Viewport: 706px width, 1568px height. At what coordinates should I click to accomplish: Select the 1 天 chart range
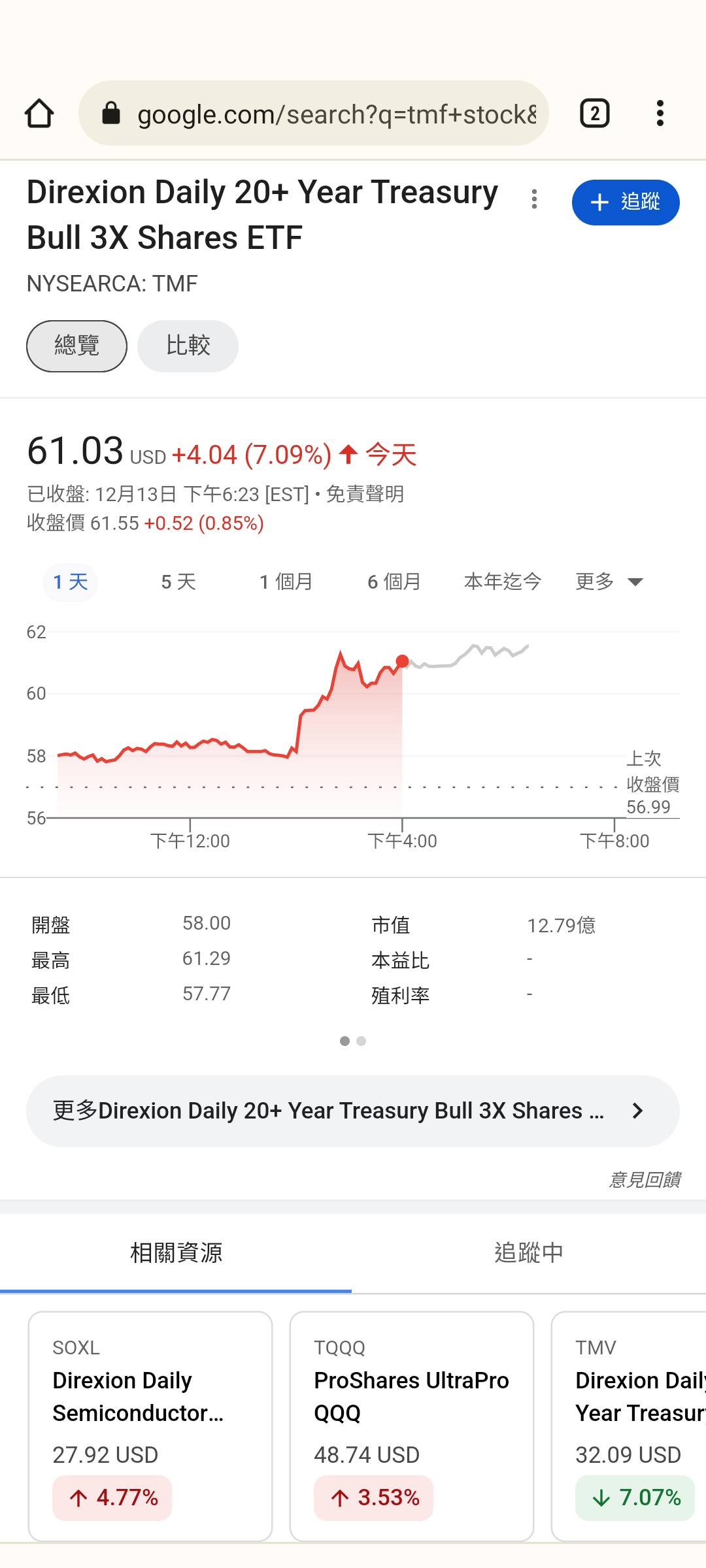point(70,581)
